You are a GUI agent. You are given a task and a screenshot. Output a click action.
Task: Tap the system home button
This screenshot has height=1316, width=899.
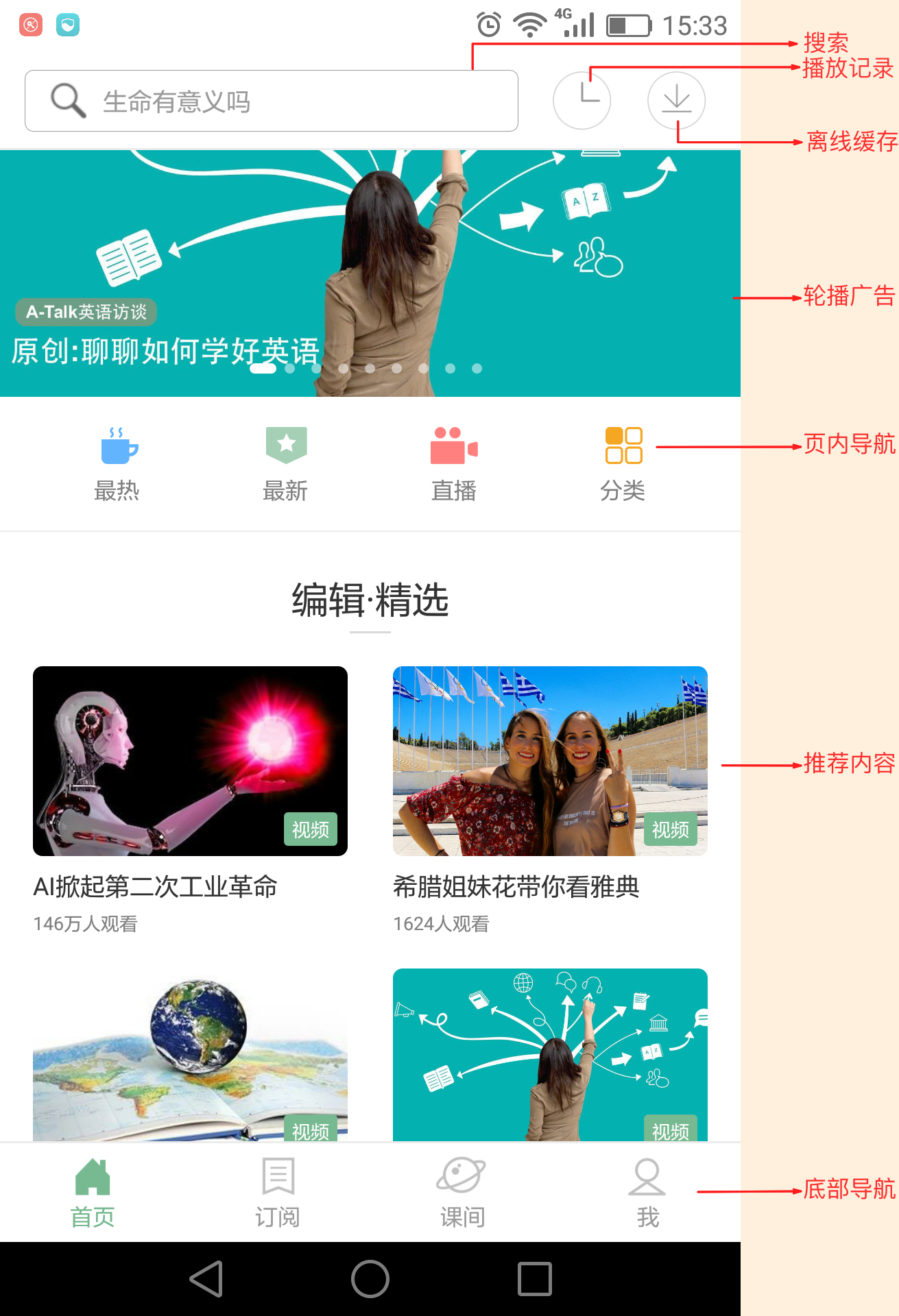[370, 1279]
